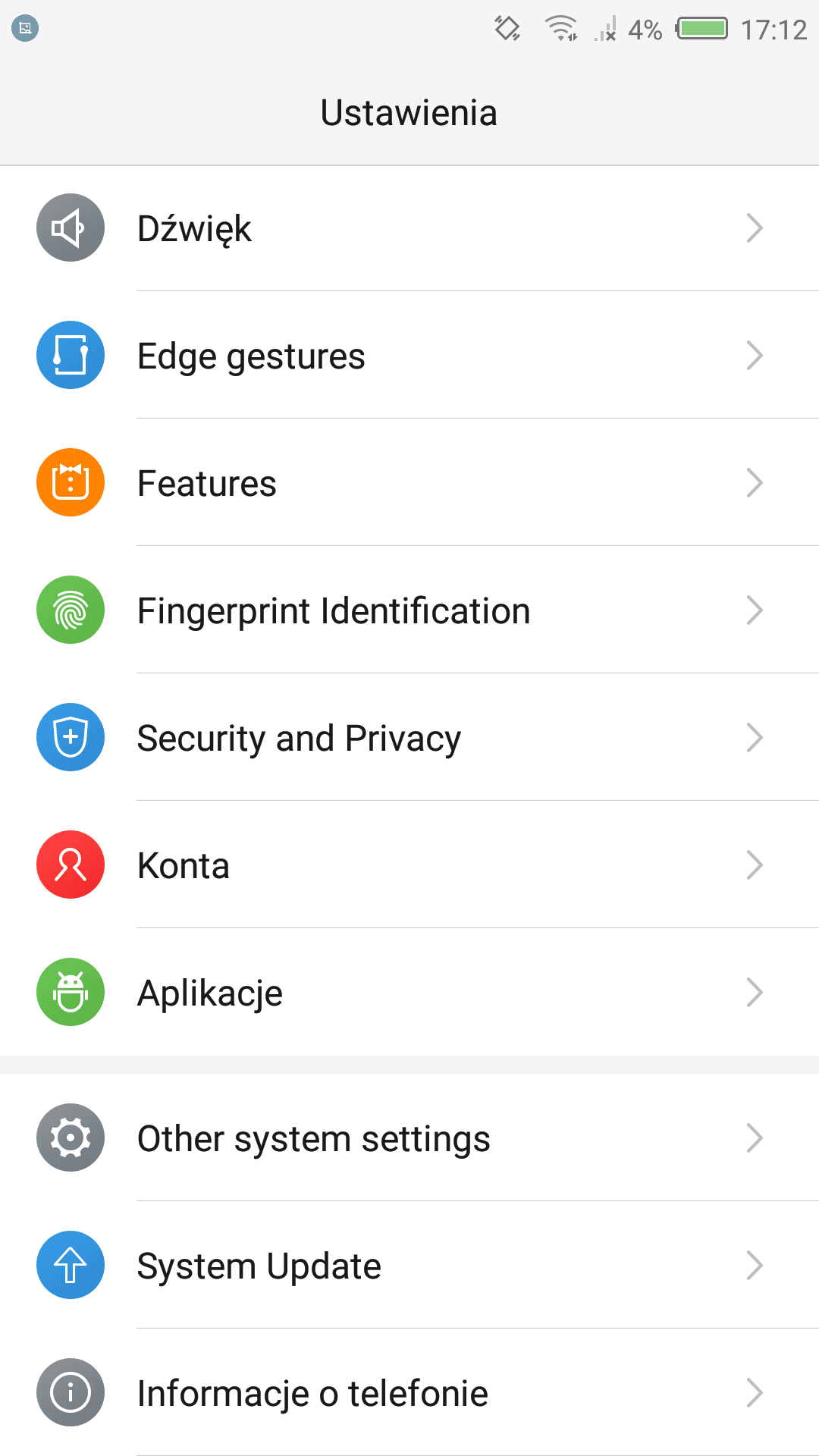The height and width of the screenshot is (1456, 819).
Task: View Informacje o telefonie
Action: click(x=409, y=1393)
